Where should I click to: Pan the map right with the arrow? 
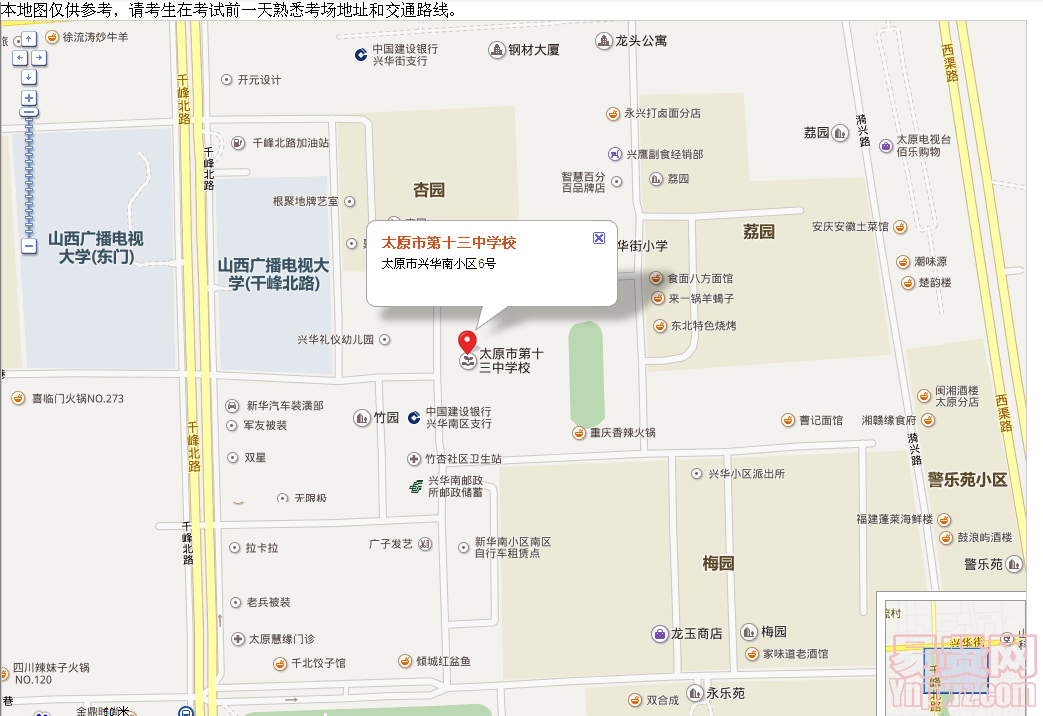point(39,58)
